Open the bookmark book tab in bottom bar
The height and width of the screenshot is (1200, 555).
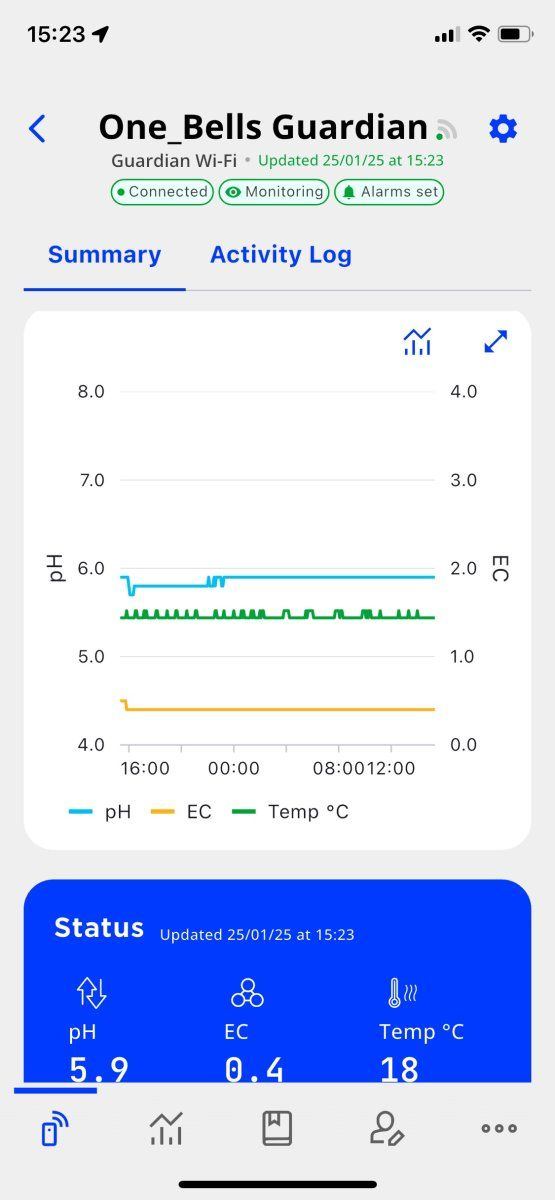tap(277, 1128)
